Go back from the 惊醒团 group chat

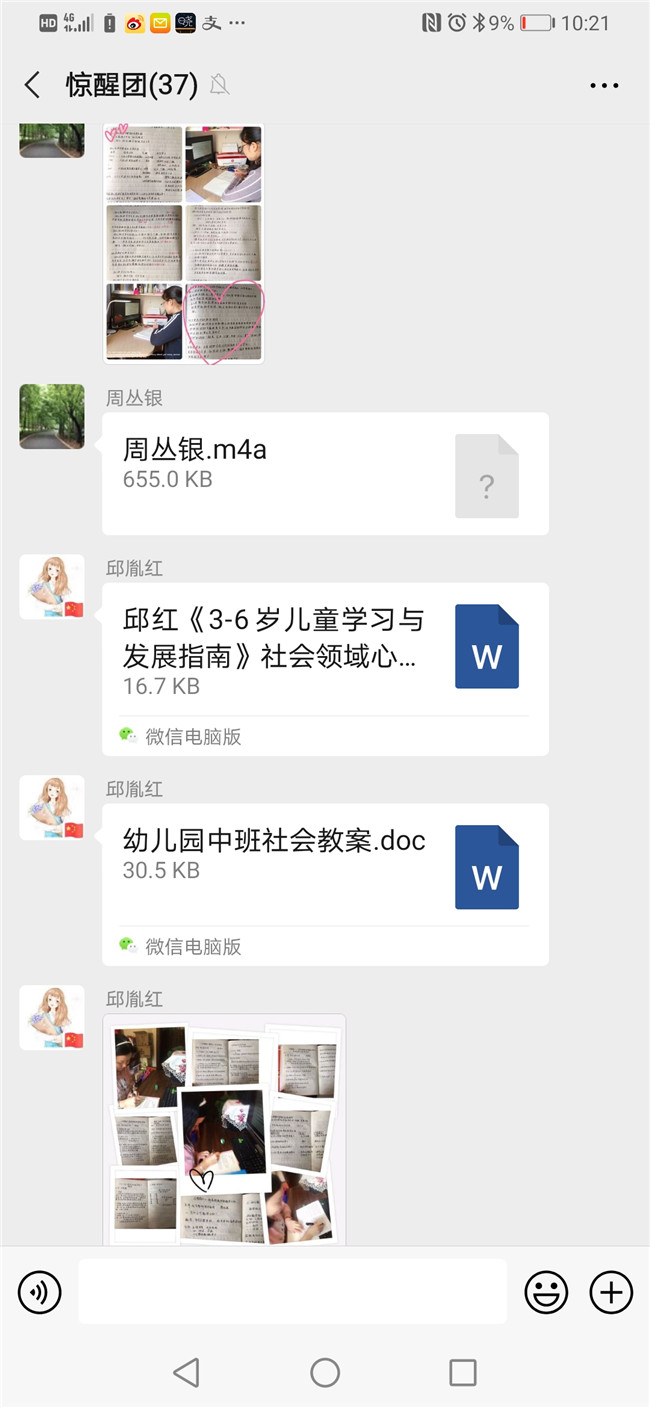[x=33, y=85]
